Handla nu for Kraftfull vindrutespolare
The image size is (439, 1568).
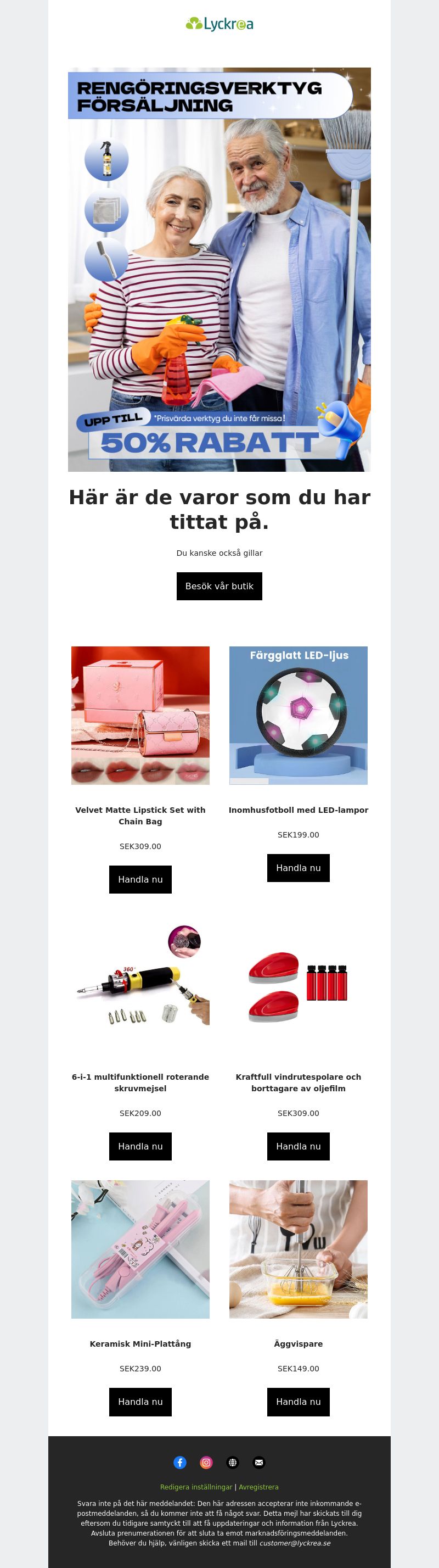point(298,1146)
